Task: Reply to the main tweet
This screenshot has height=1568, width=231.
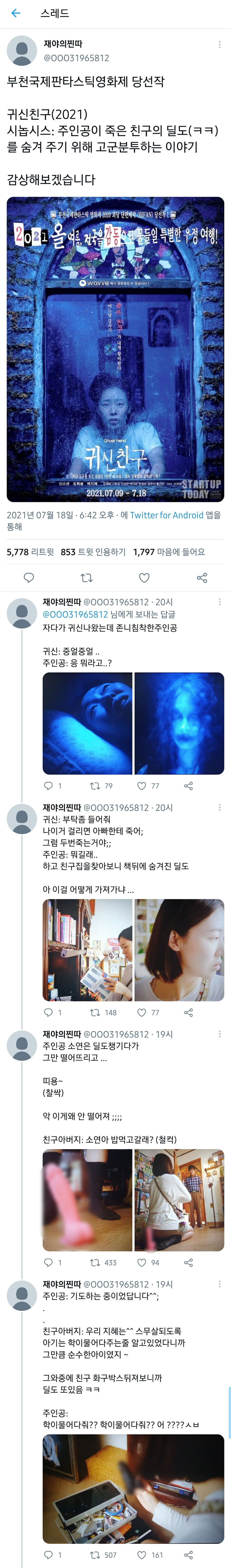Action: click(29, 578)
